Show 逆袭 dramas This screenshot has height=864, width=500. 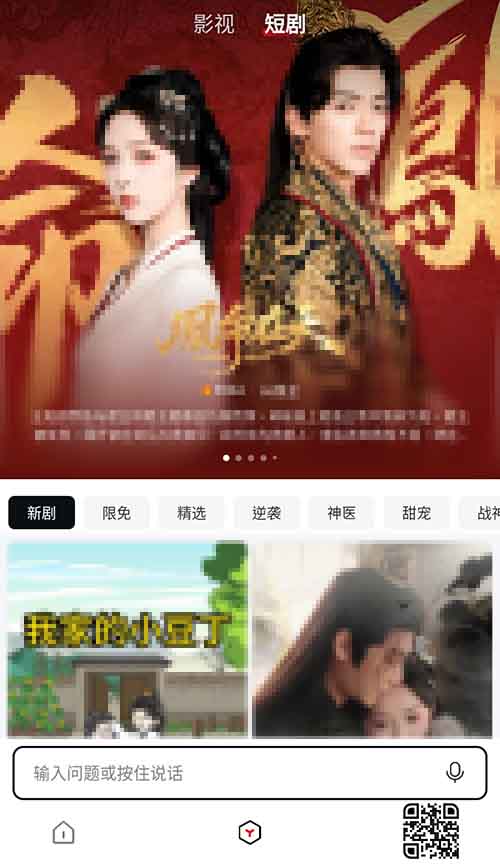click(x=266, y=513)
